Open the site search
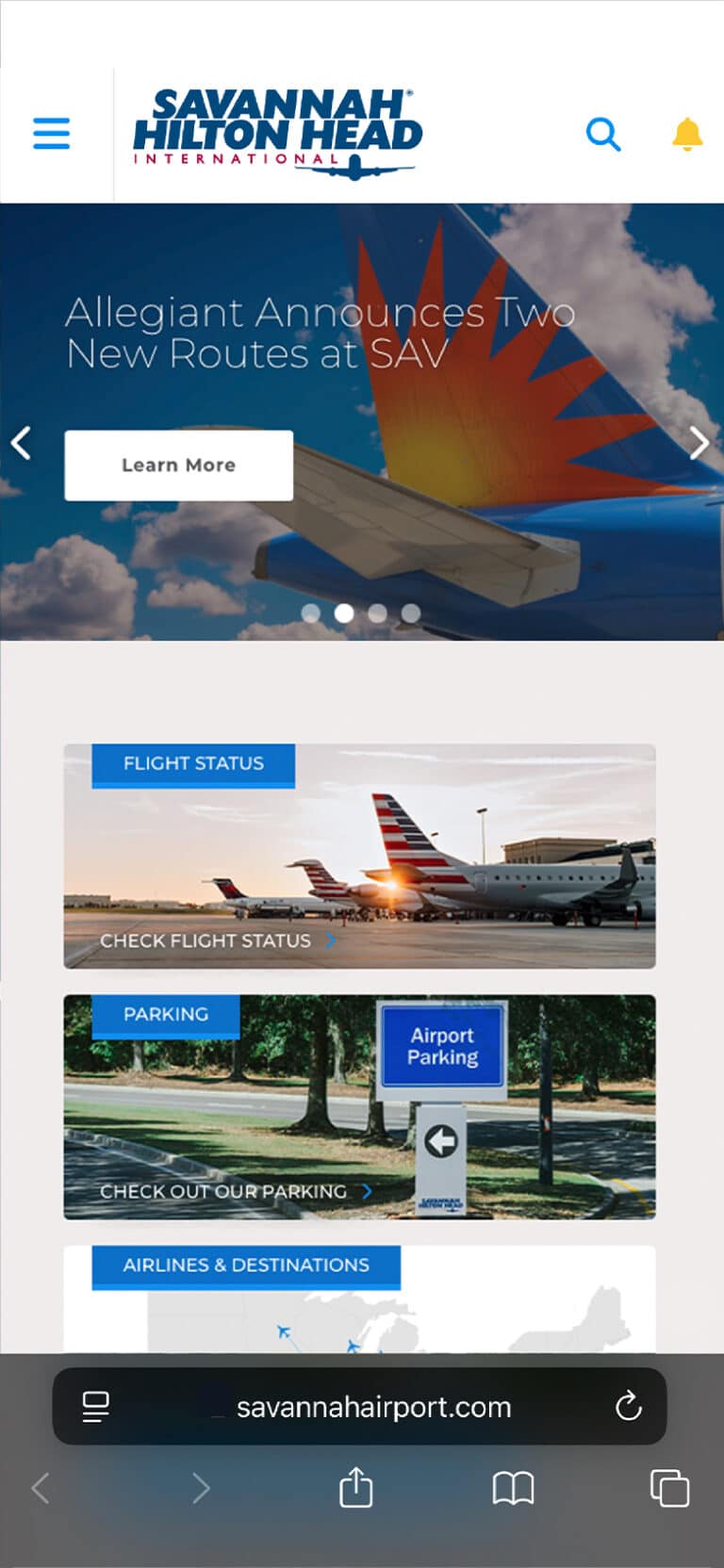Image resolution: width=724 pixels, height=1568 pixels. 603,135
